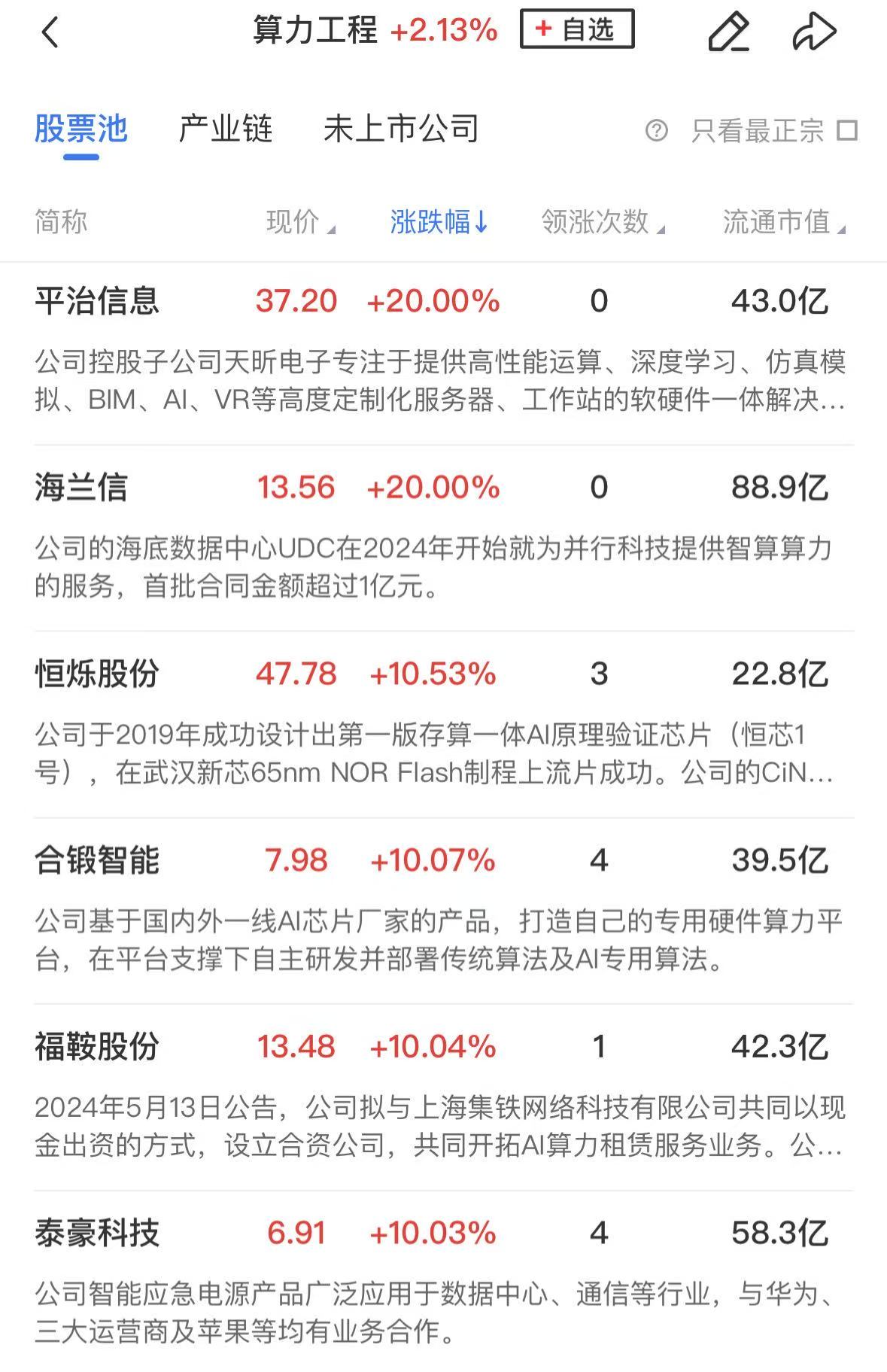The height and width of the screenshot is (1372, 887).
Task: View details for 海兰信
Action: pyautogui.click(x=81, y=488)
